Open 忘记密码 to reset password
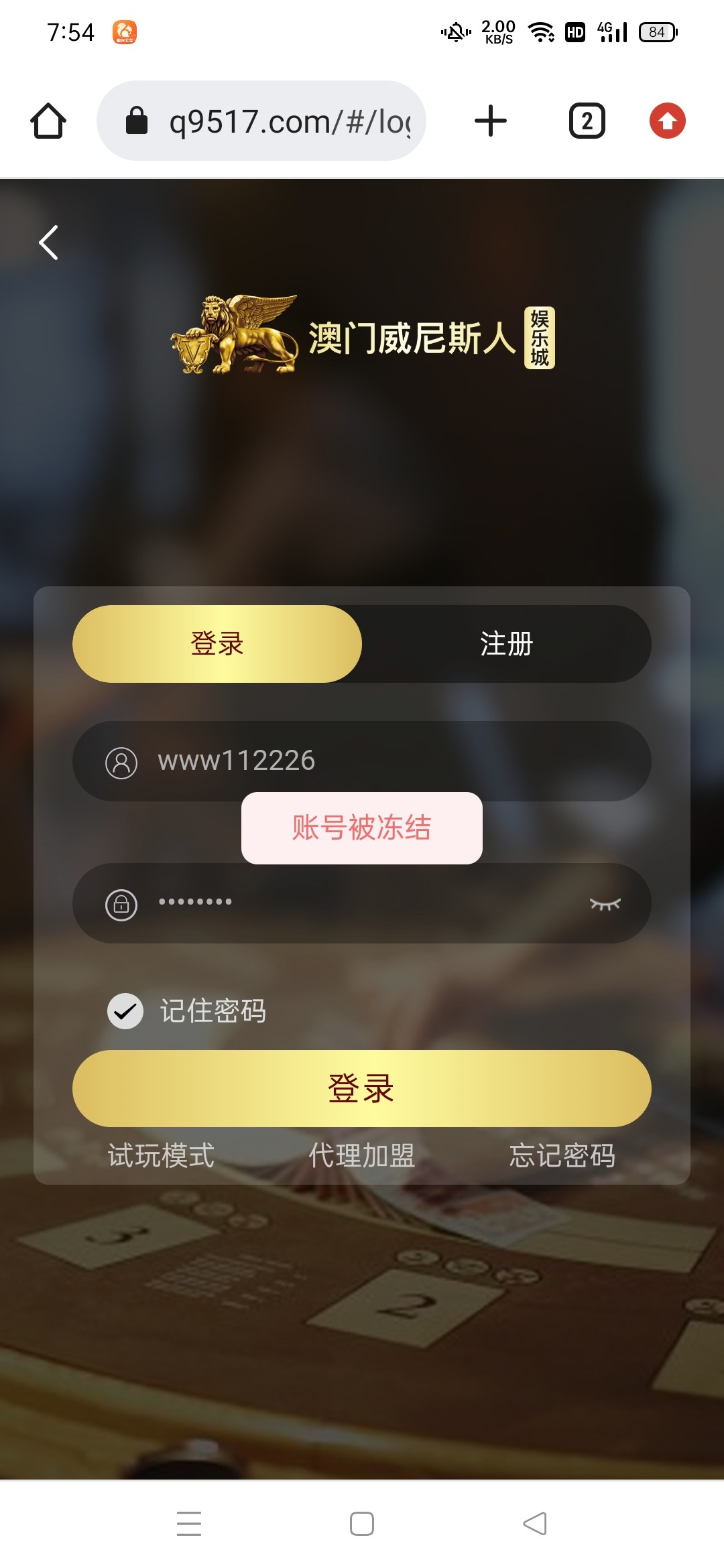Image resolution: width=724 pixels, height=1568 pixels. click(x=562, y=1155)
